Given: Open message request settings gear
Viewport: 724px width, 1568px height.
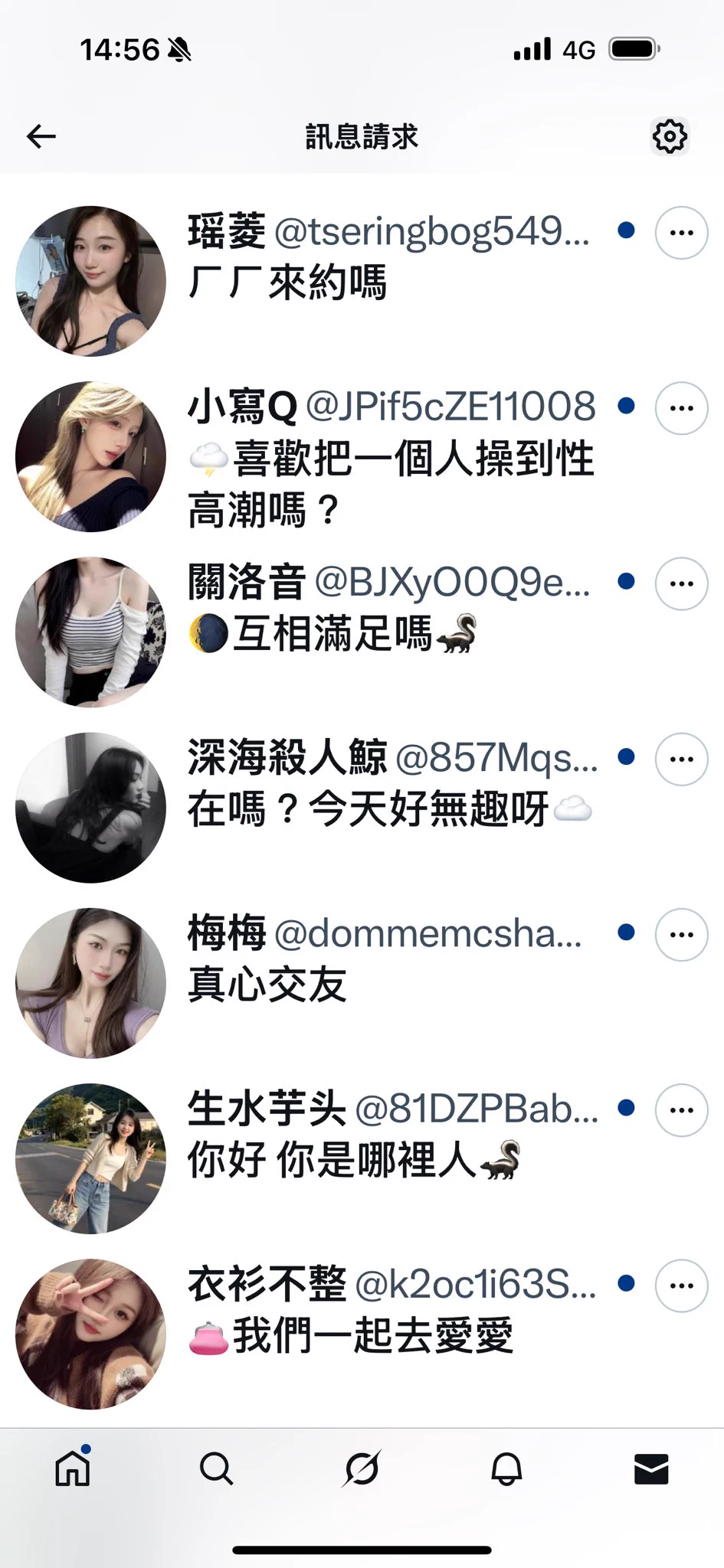Looking at the screenshot, I should 670,136.
